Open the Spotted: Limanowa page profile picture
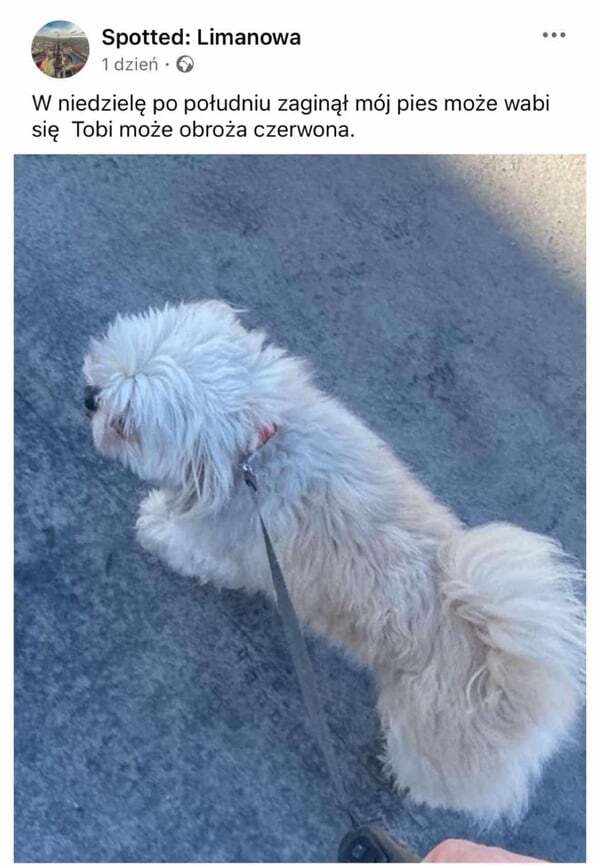Screen dimensions: 600x865 coord(60,49)
